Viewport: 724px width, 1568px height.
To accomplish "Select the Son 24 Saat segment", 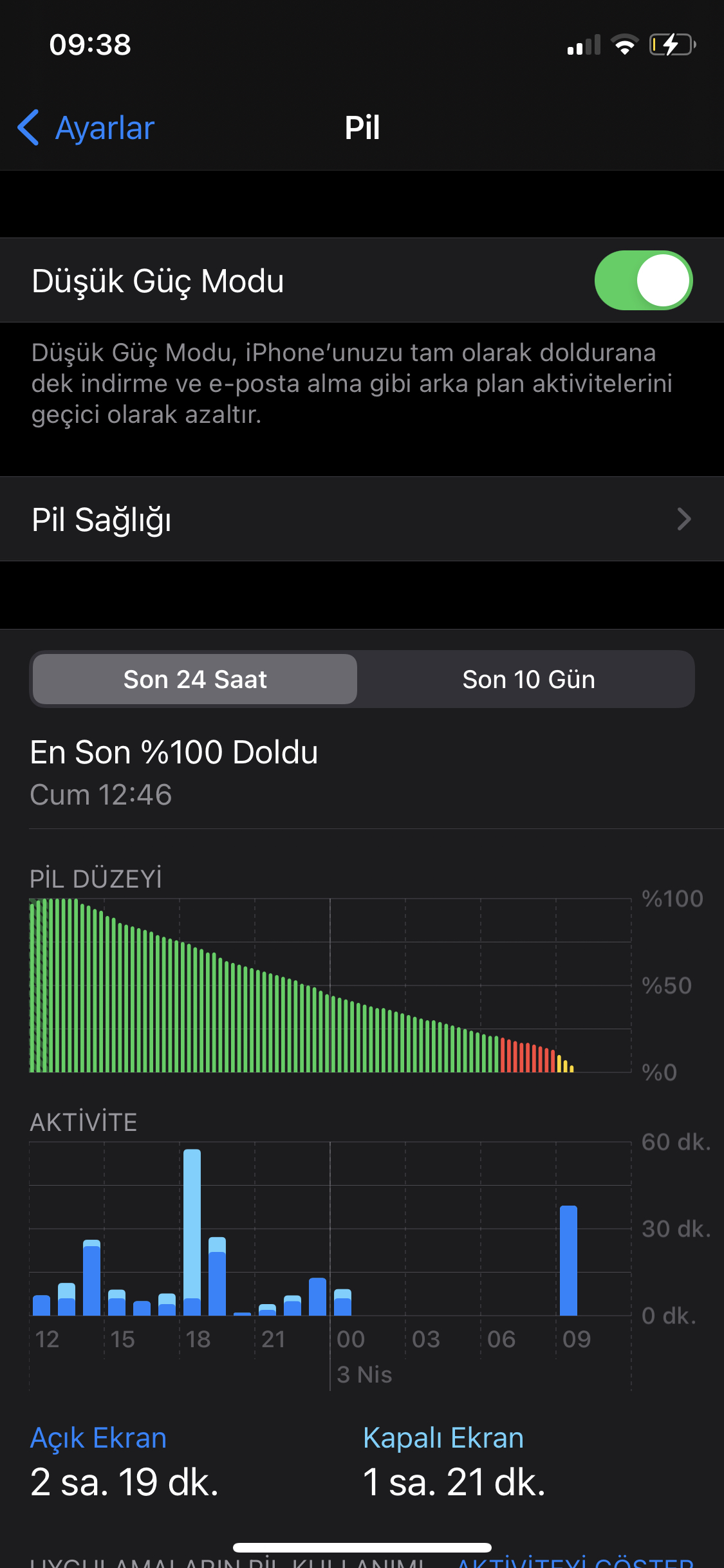I will tap(195, 679).
